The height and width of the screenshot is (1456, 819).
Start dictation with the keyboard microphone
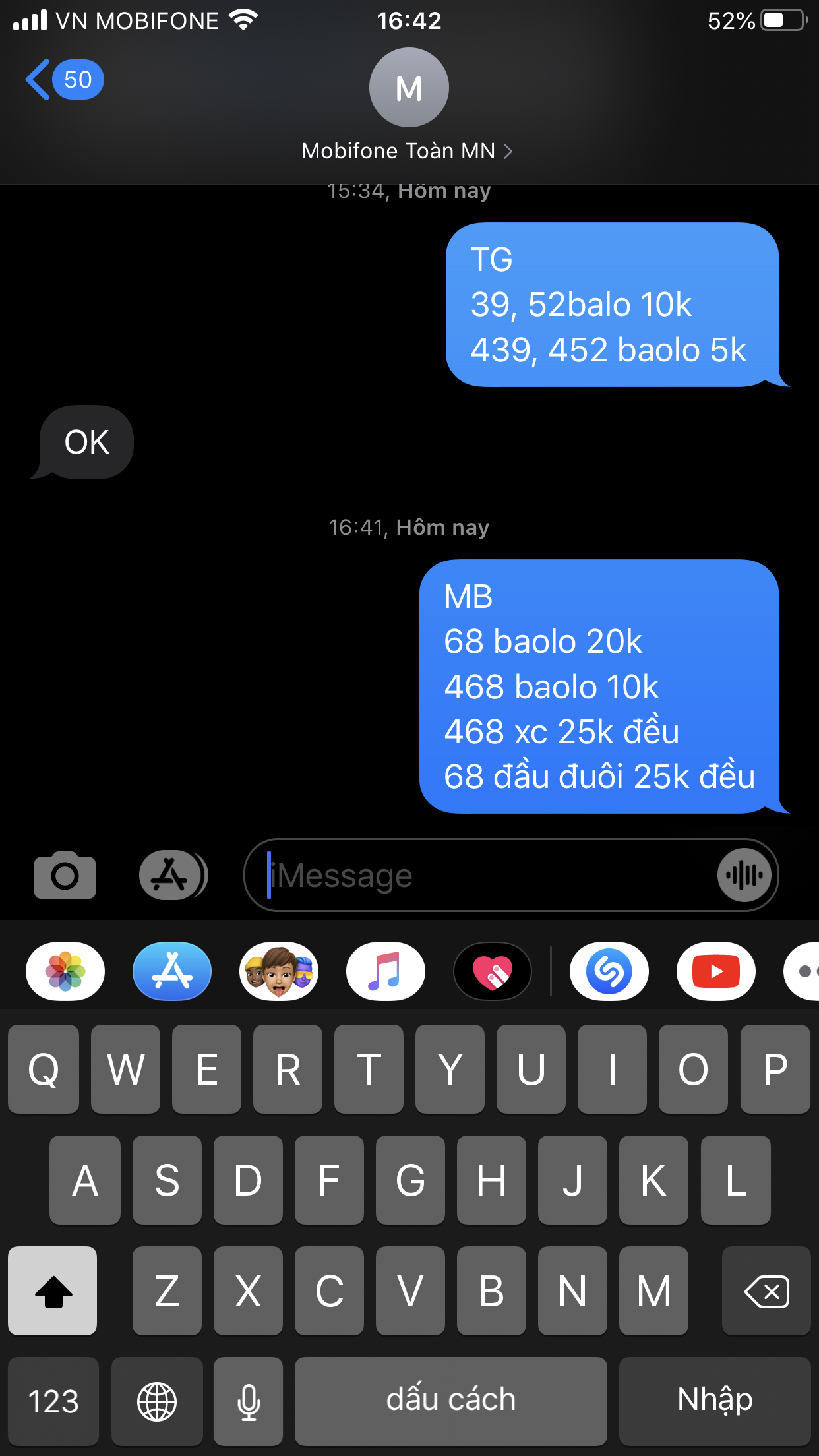click(249, 1401)
